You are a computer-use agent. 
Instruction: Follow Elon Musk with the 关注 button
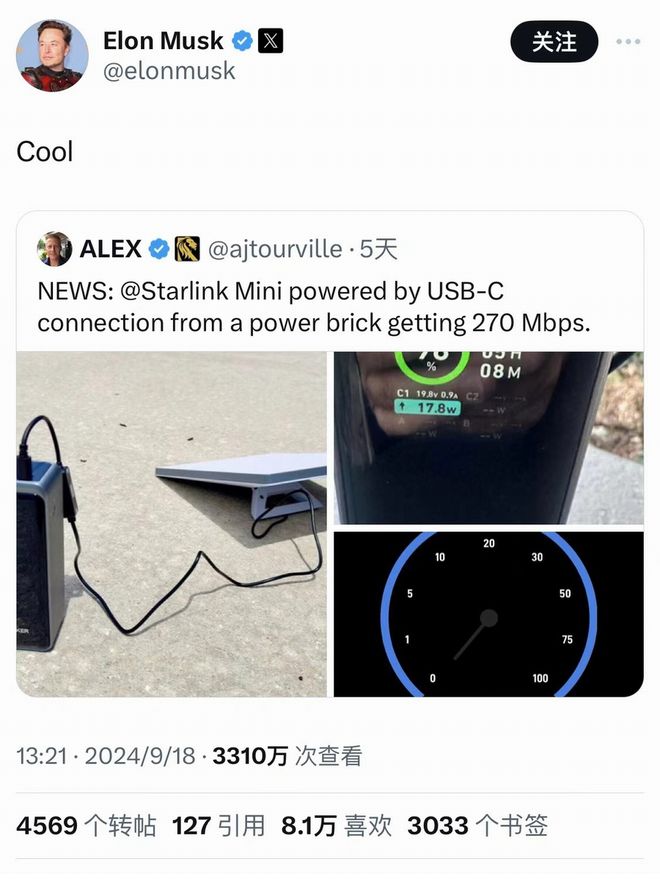[x=554, y=42]
